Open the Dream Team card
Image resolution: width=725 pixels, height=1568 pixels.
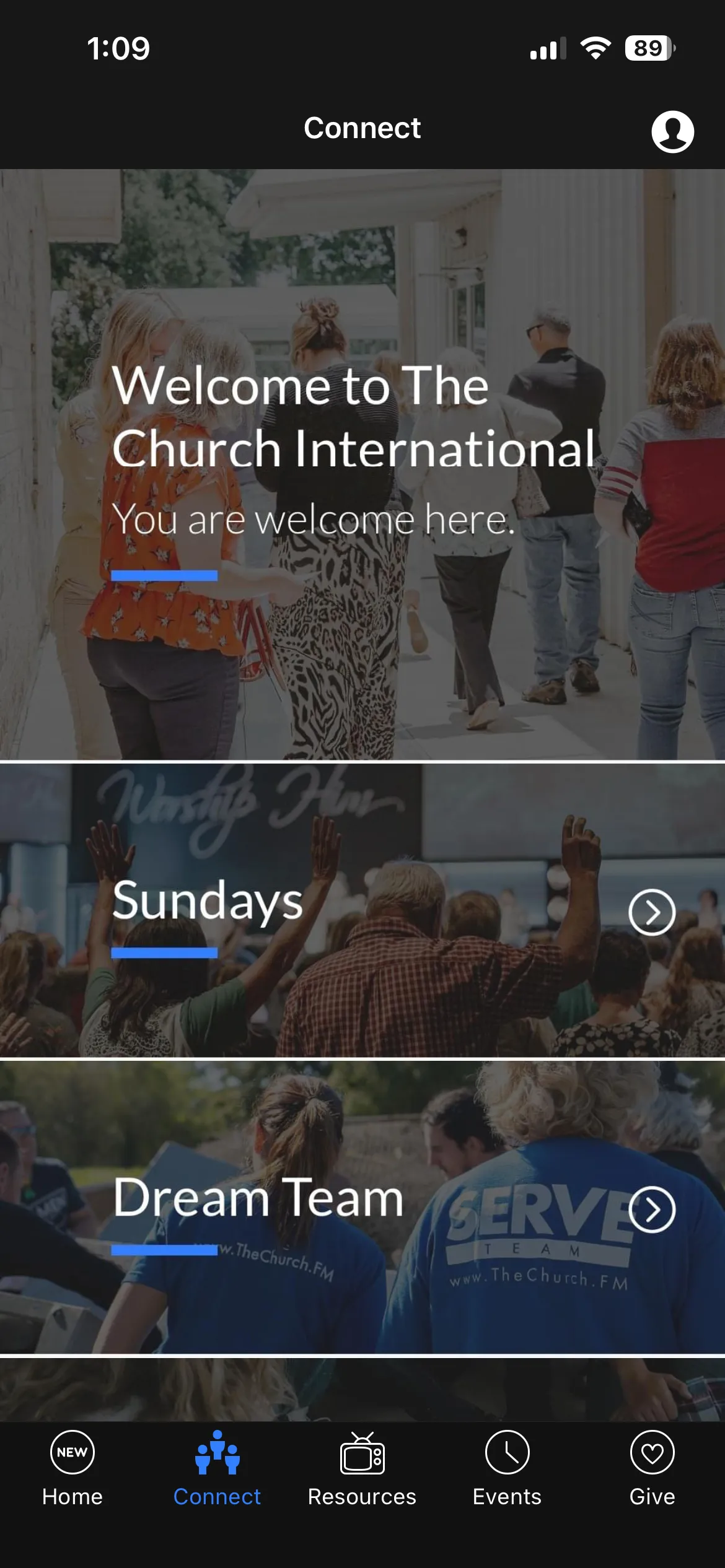coord(362,1208)
